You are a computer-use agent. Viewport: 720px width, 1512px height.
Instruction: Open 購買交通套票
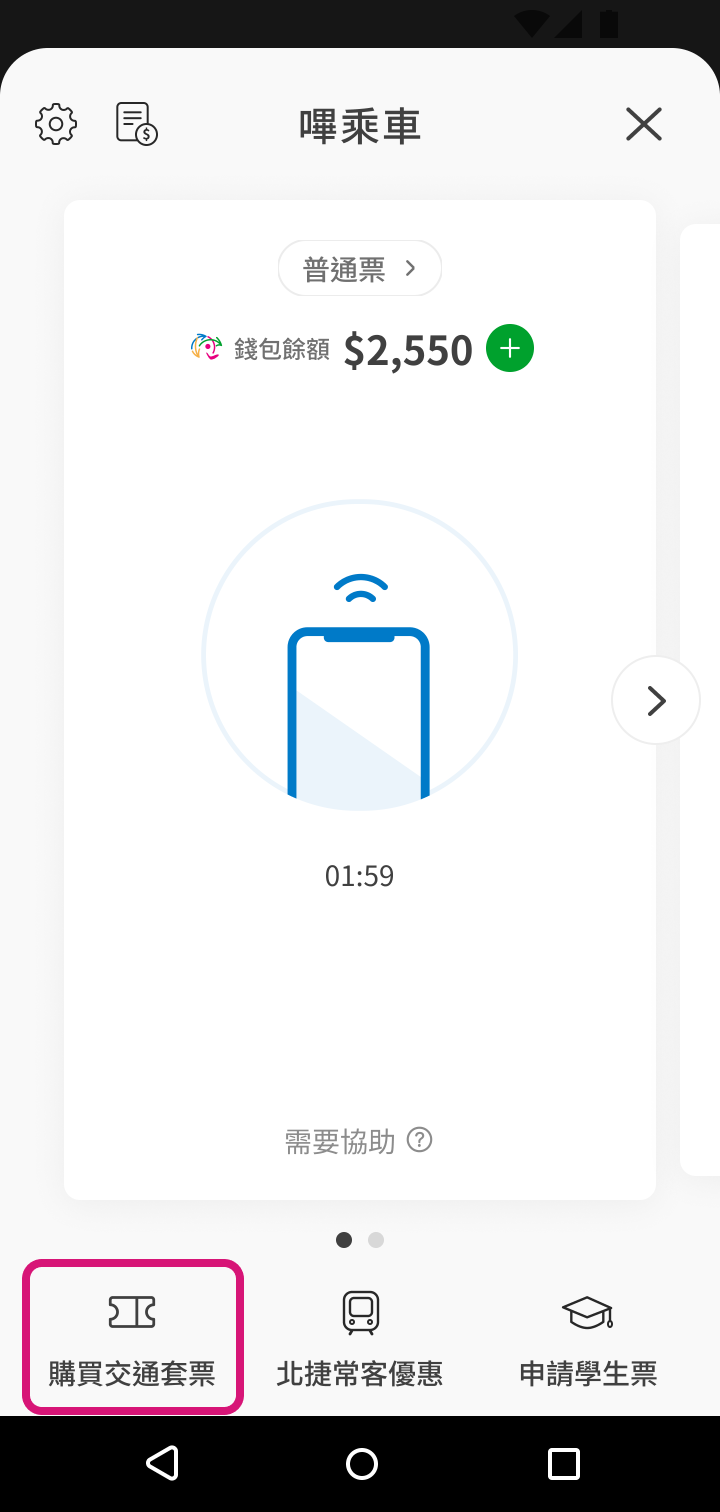pyautogui.click(x=132, y=1338)
